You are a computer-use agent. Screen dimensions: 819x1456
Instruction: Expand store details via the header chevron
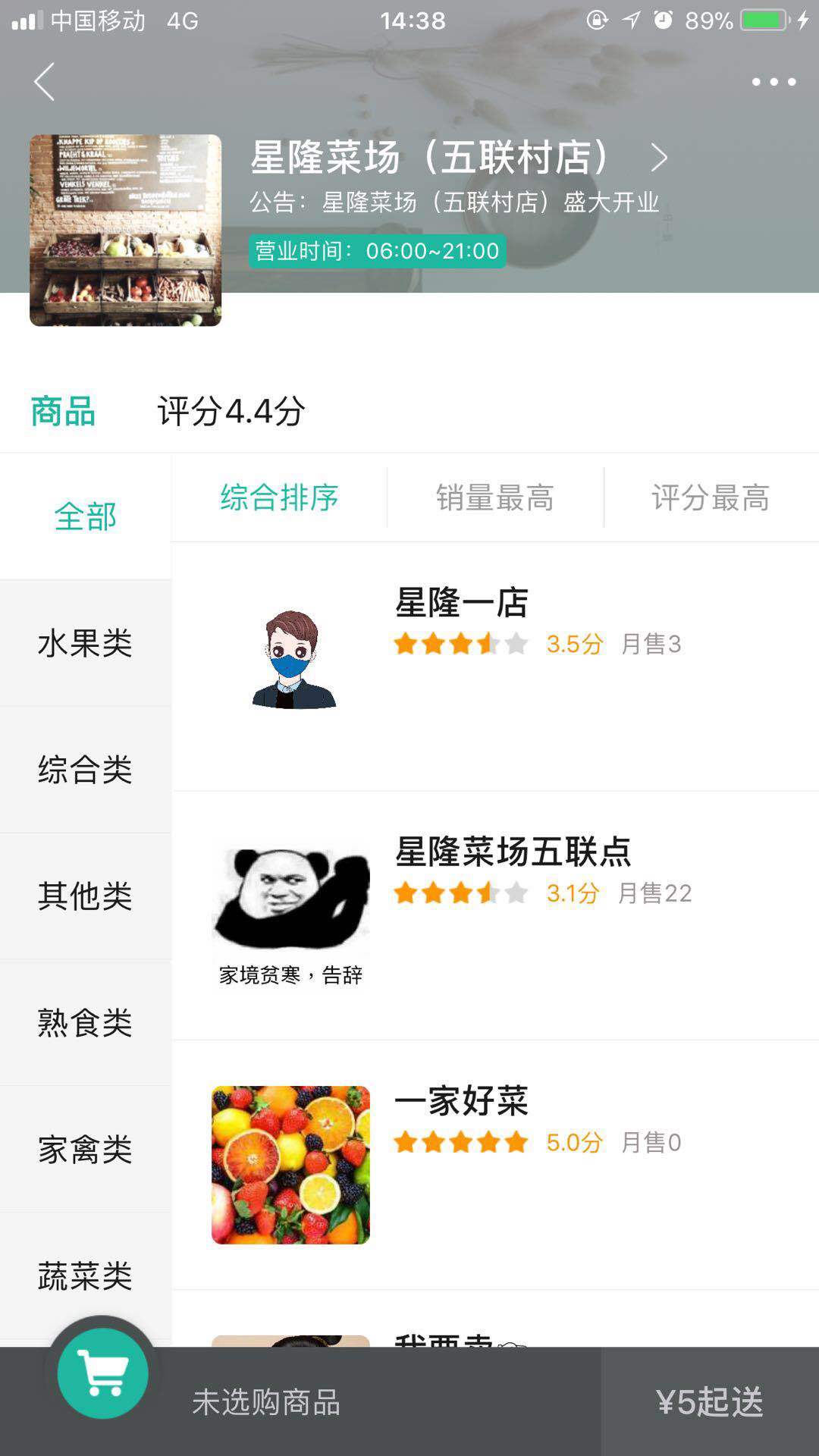pos(659,157)
